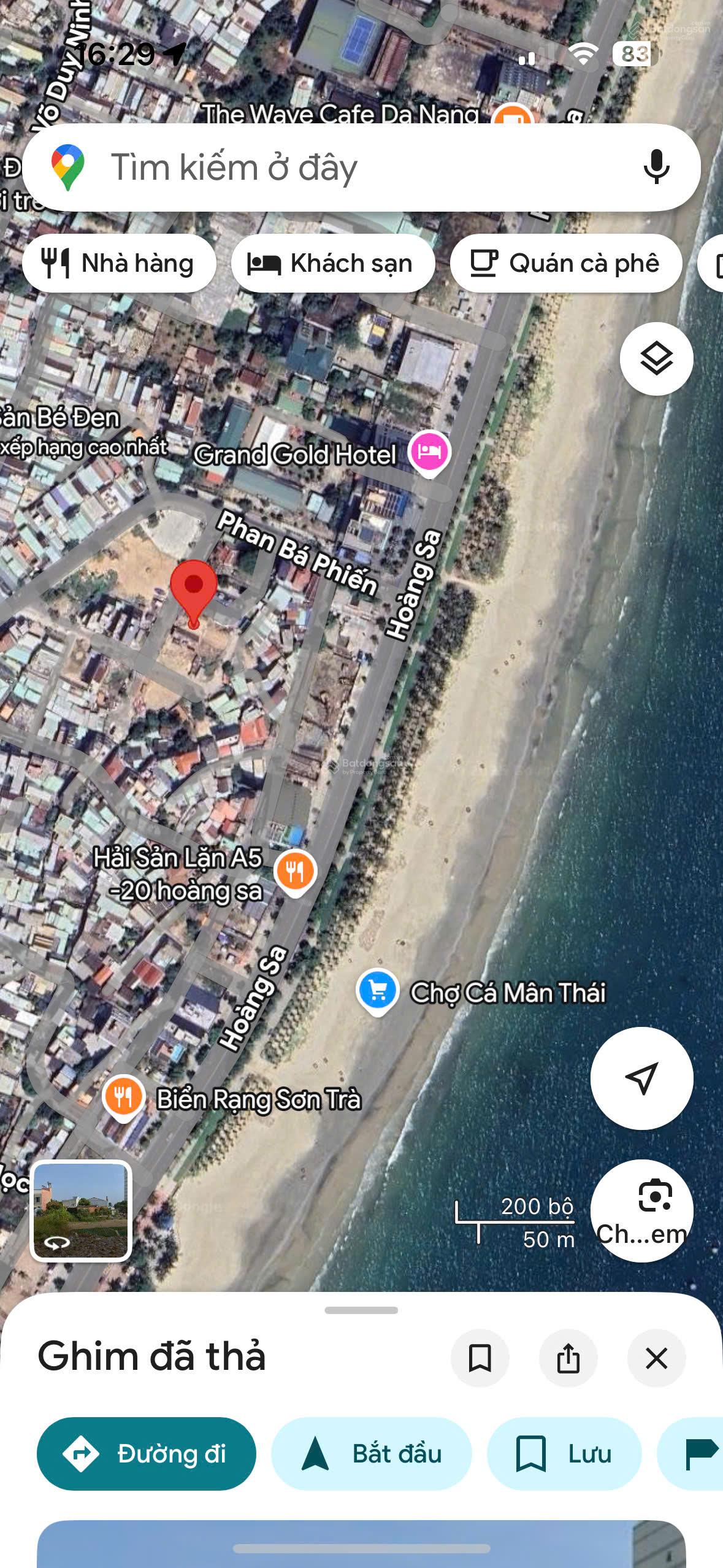Save the place with Lưu

pyautogui.click(x=564, y=1454)
